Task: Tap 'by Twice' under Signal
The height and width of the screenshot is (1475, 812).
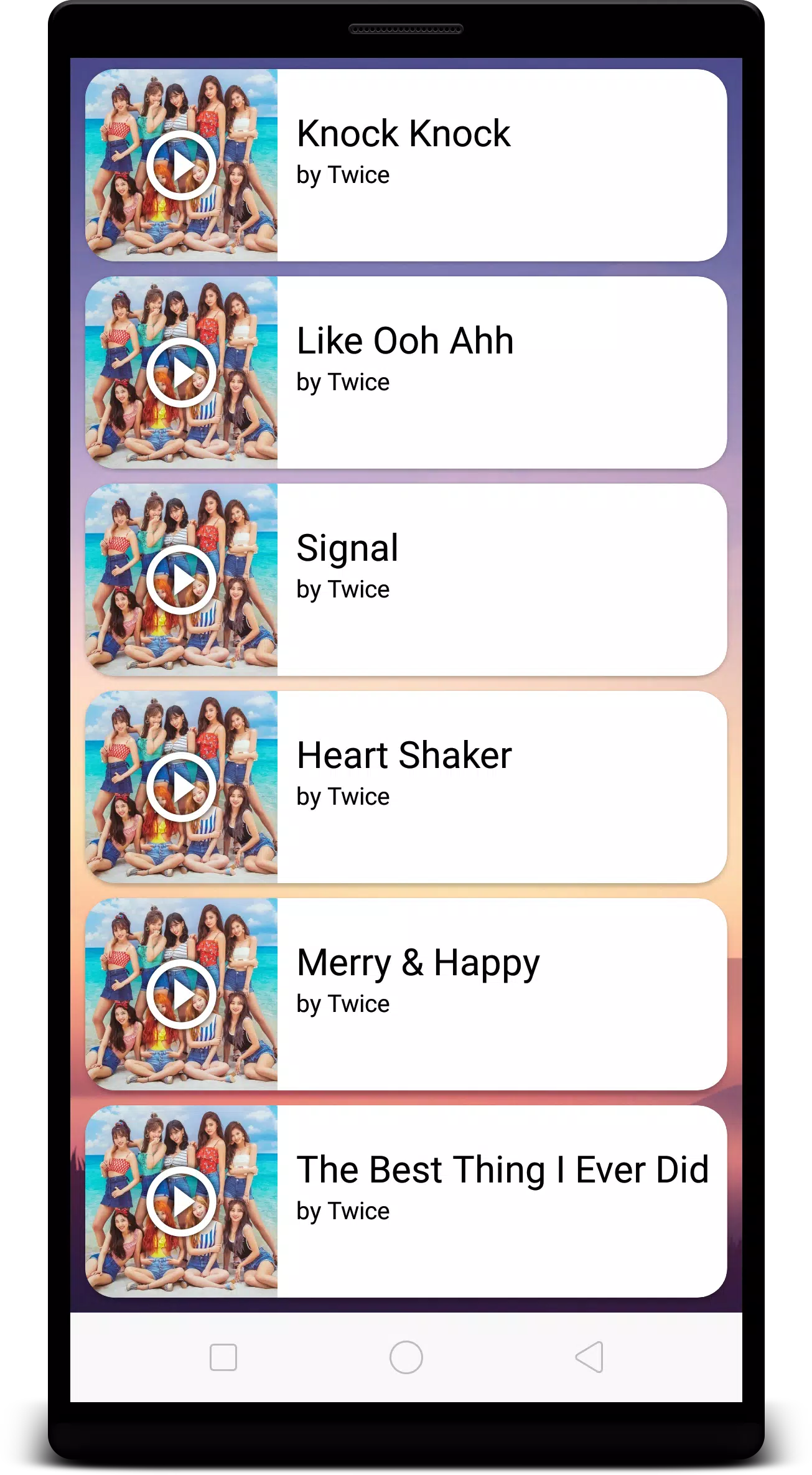Action: click(343, 589)
